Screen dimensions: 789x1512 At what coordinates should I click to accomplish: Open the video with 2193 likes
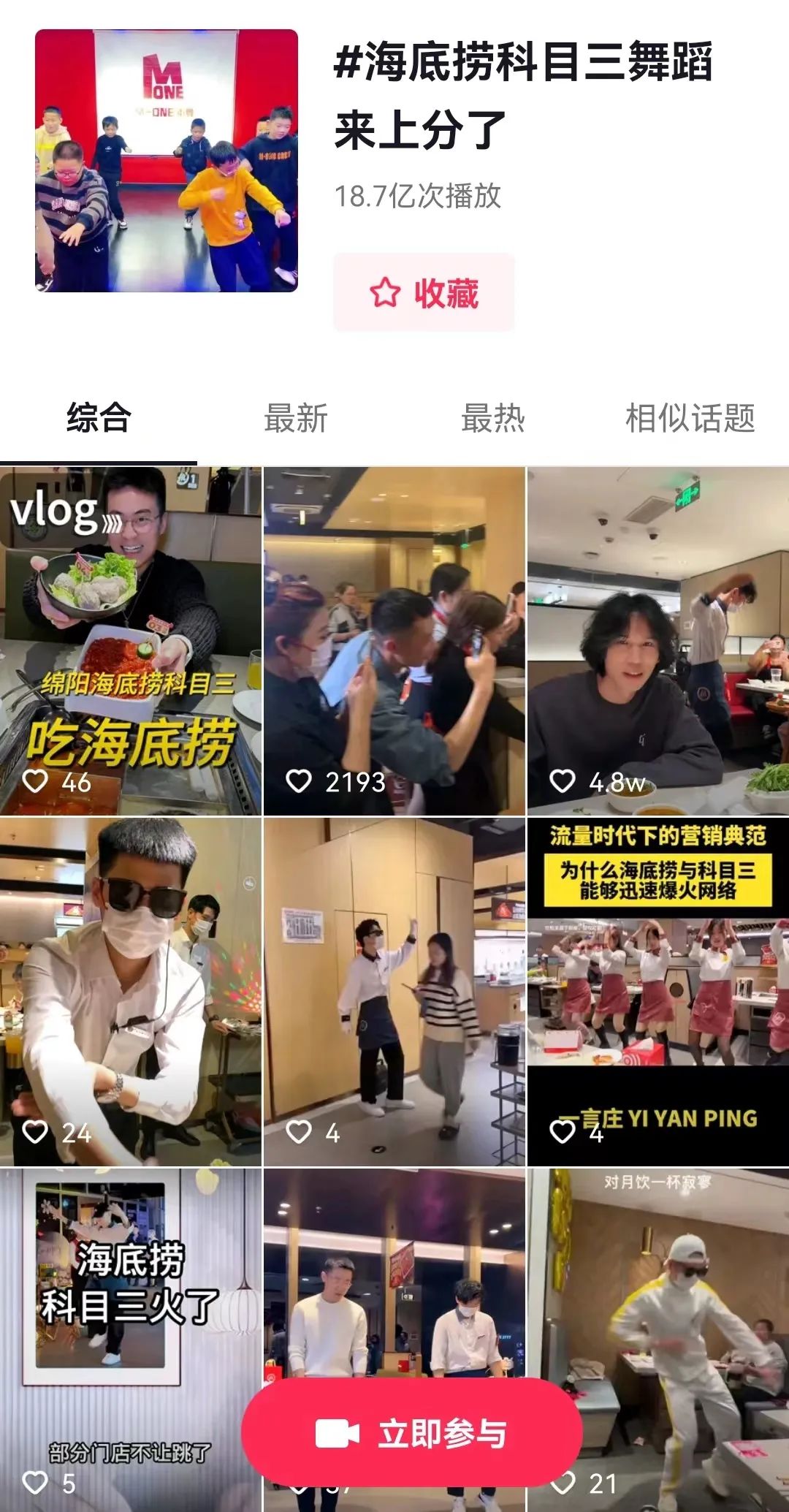[394, 641]
